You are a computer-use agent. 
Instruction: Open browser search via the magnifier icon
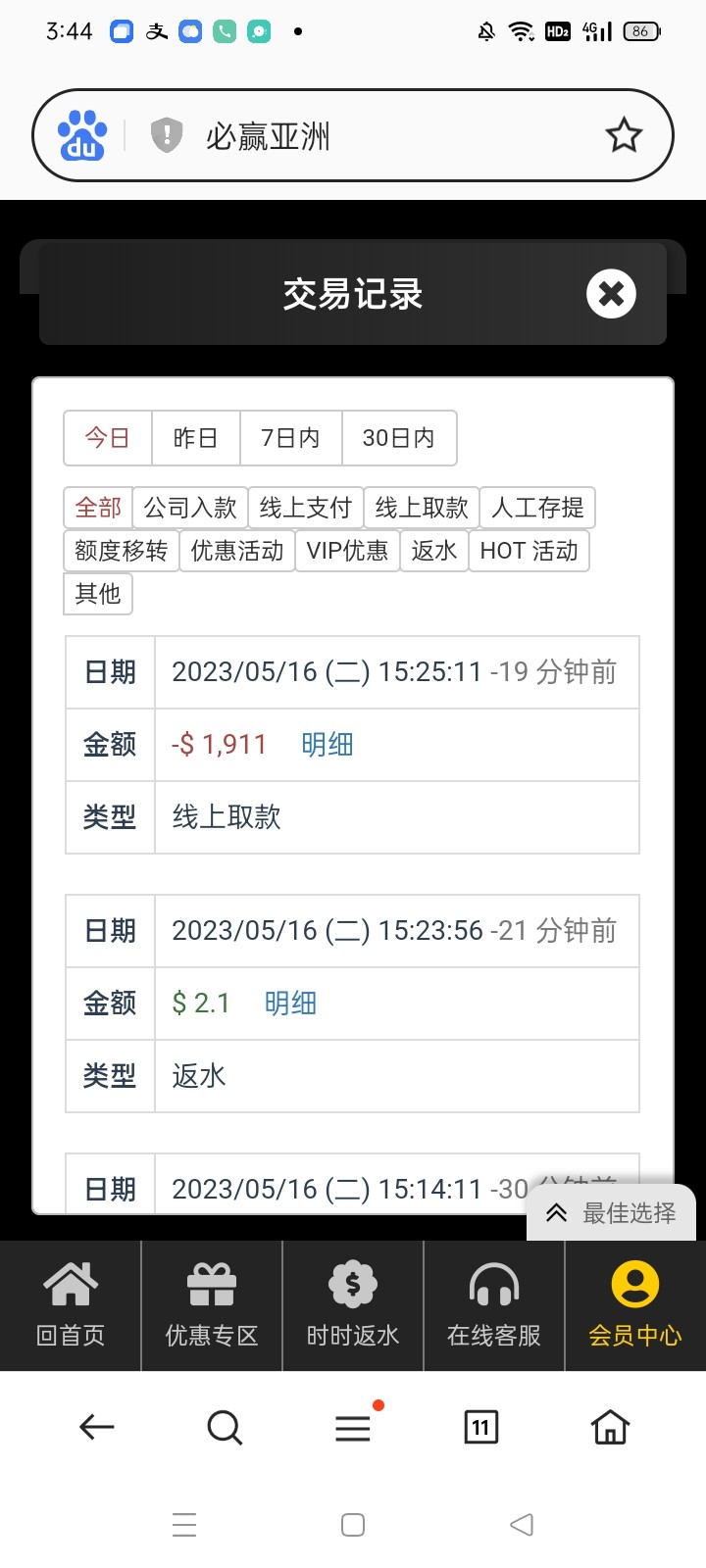[x=225, y=1428]
